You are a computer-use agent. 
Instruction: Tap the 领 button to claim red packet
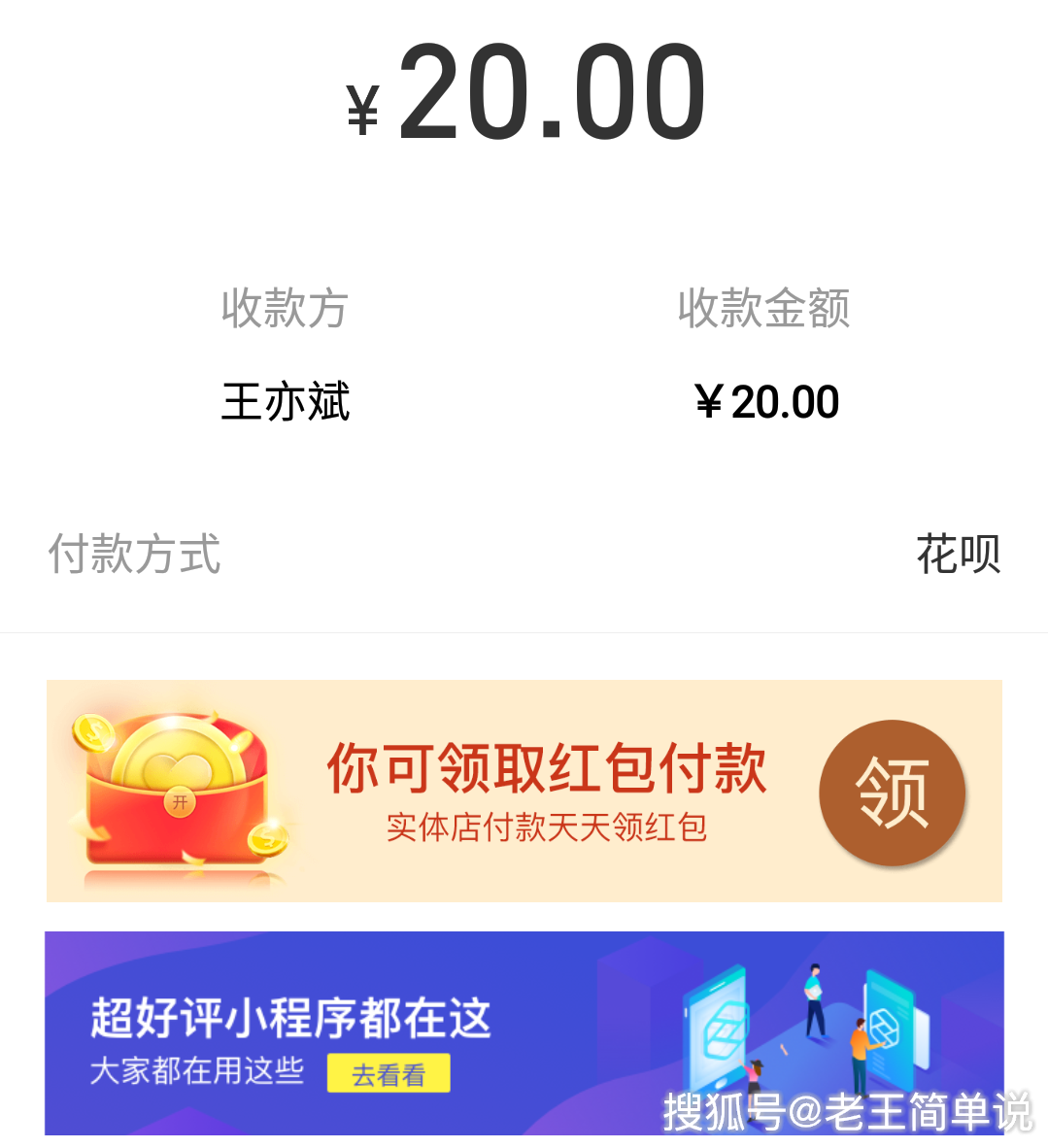point(893,792)
